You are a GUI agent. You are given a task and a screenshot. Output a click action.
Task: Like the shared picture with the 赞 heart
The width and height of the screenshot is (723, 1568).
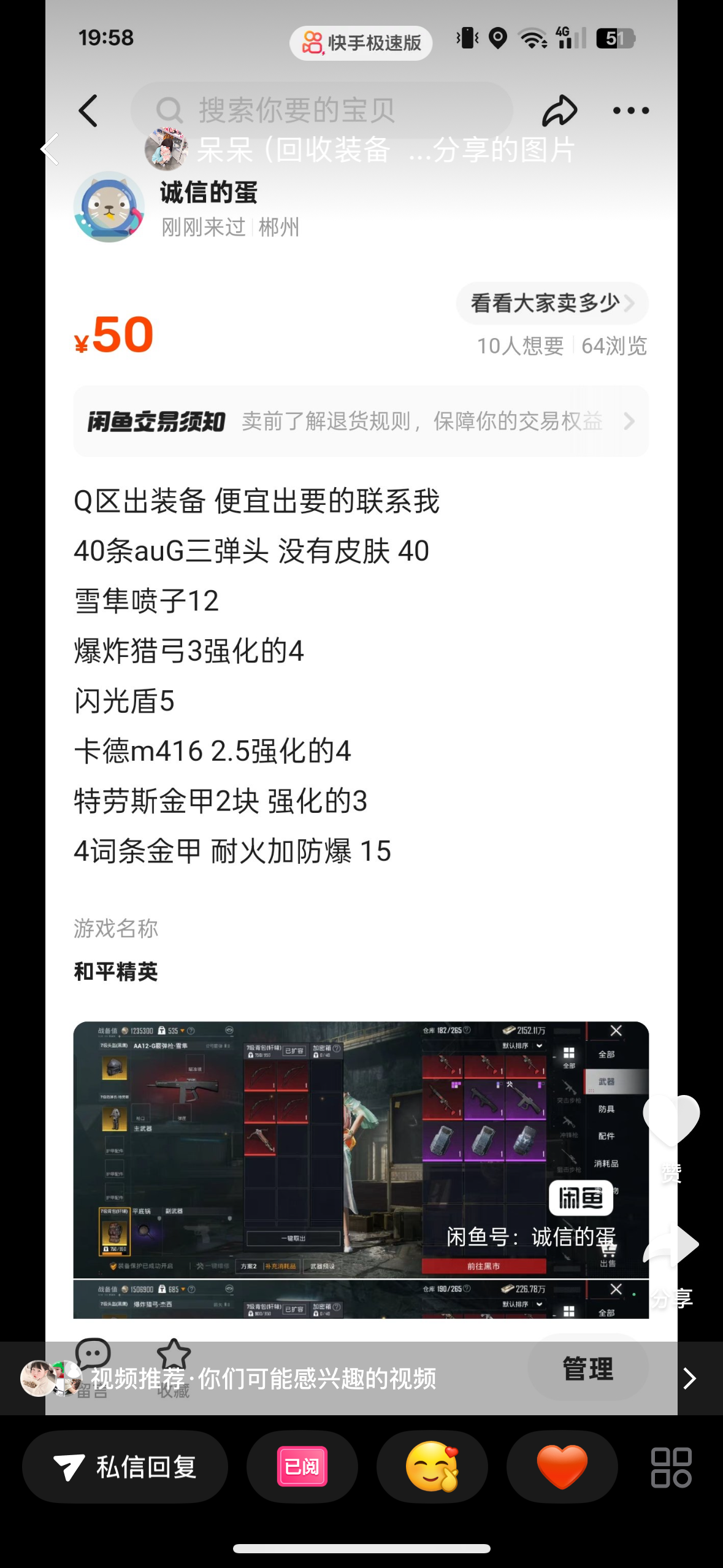[x=671, y=1121]
